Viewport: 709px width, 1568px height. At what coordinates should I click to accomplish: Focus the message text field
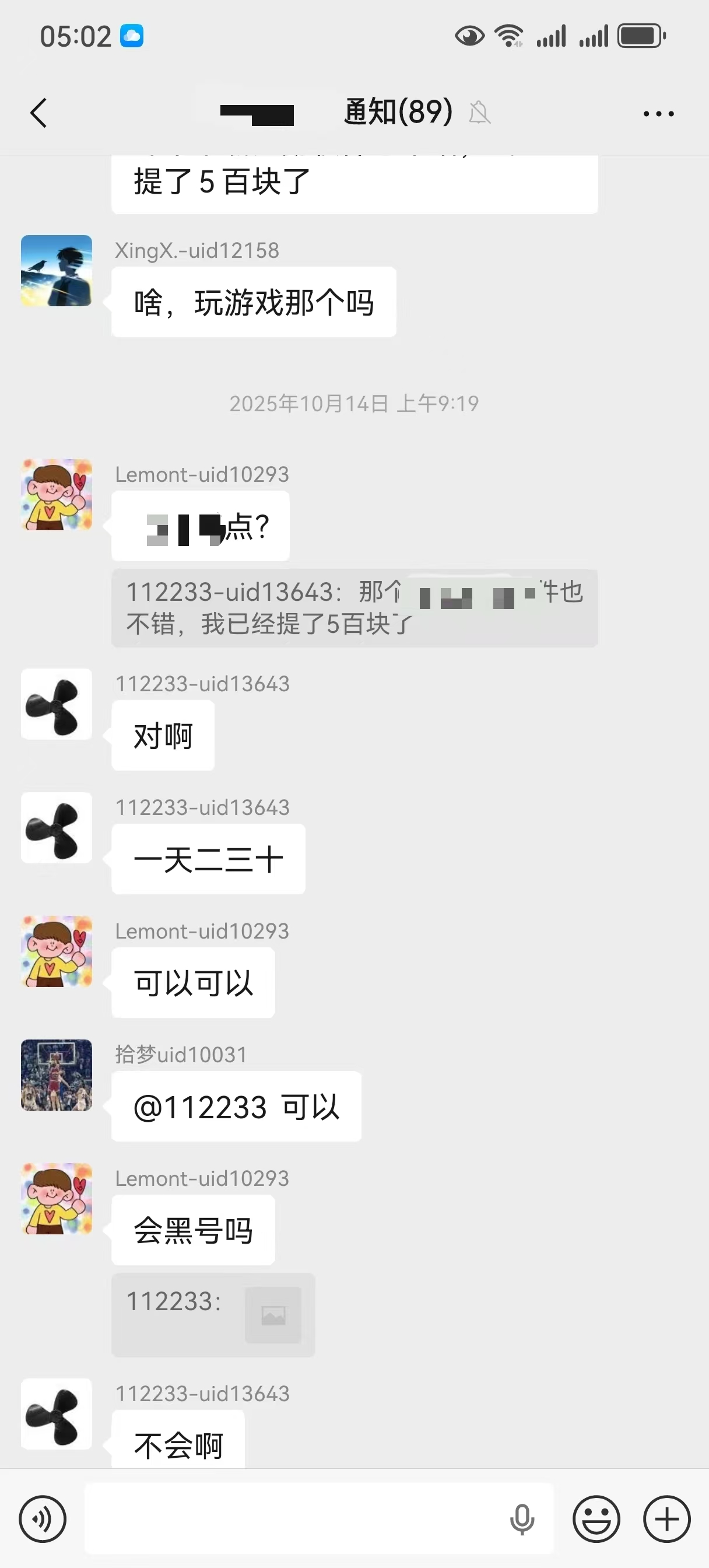292,1520
